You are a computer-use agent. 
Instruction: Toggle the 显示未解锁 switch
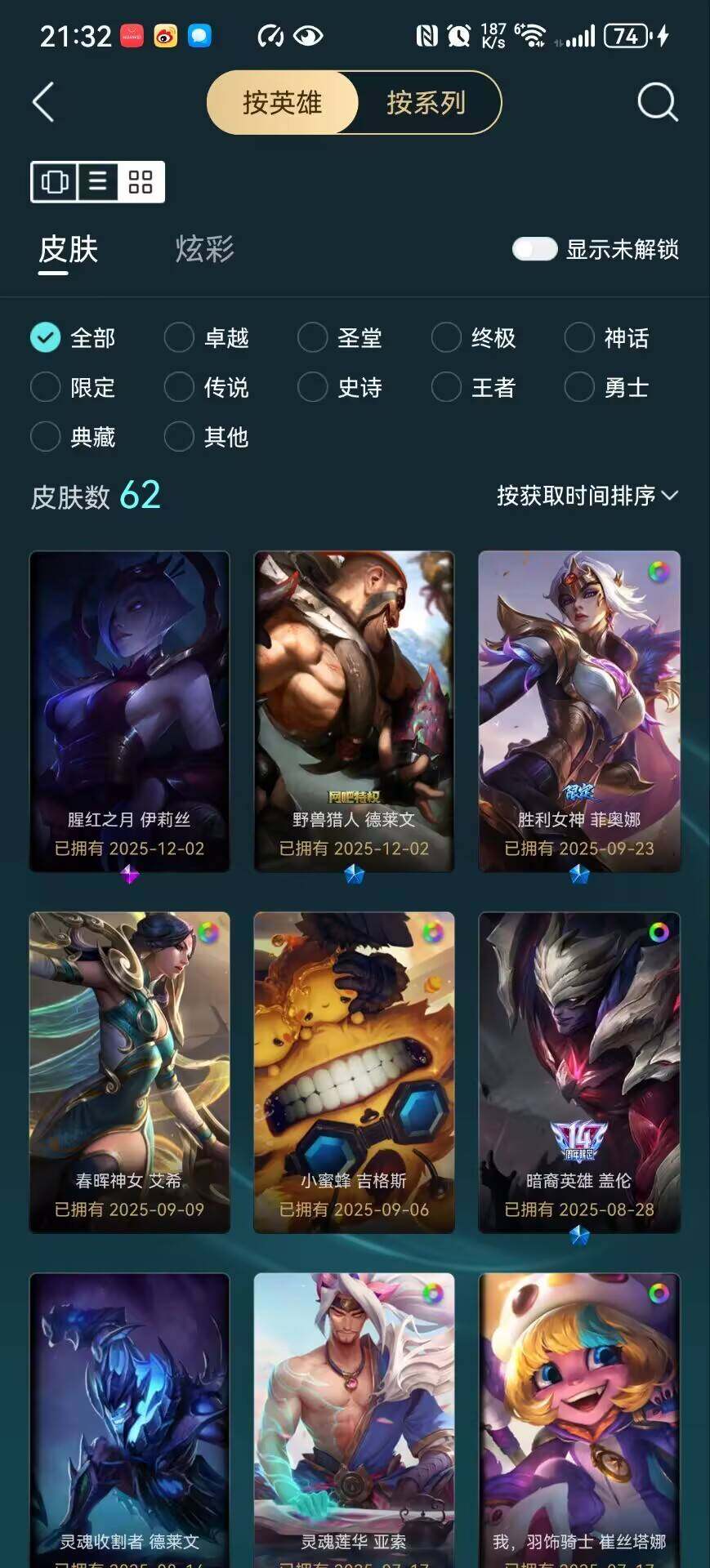tap(534, 249)
